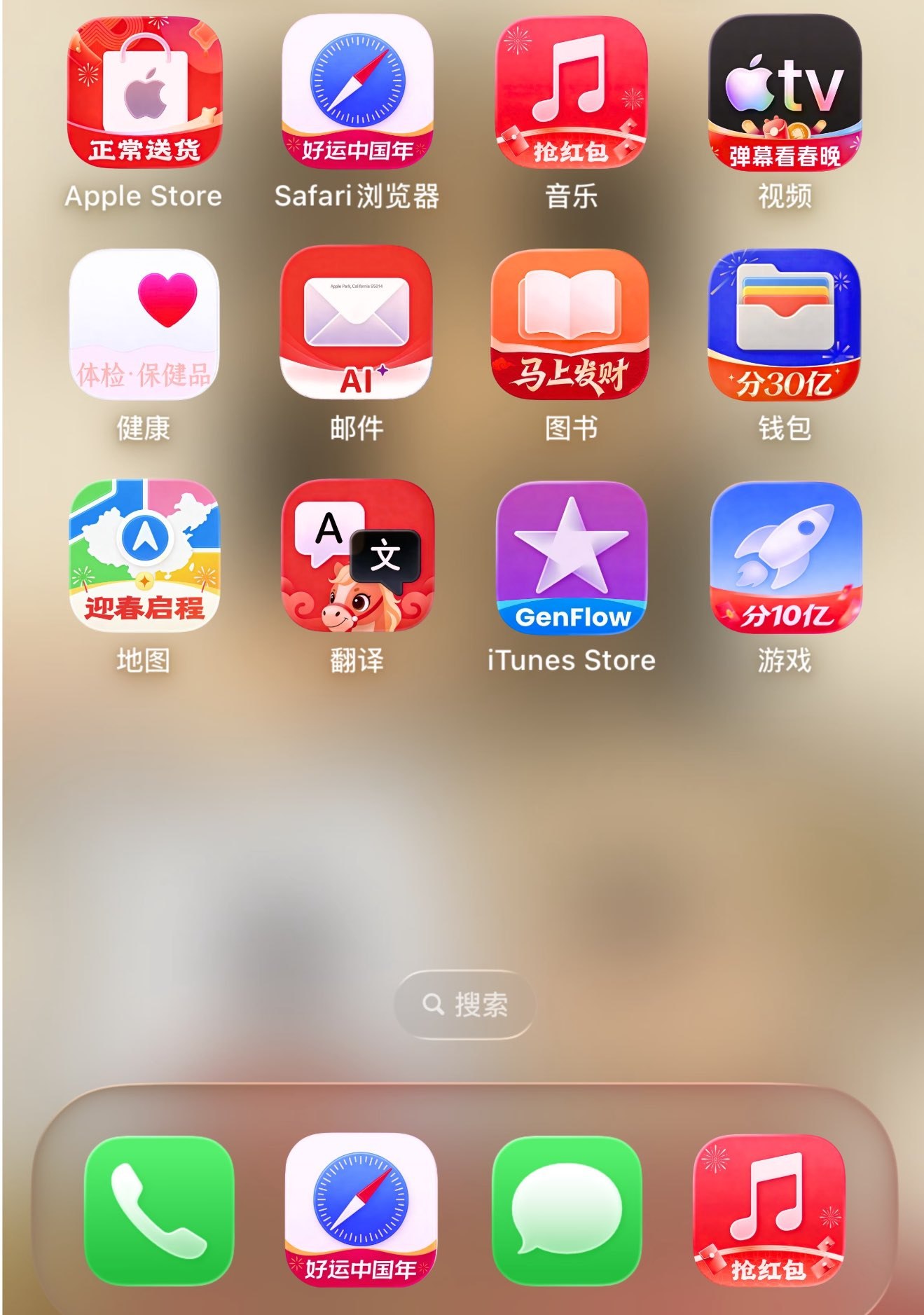Open the 邮件 mail app

point(357,324)
